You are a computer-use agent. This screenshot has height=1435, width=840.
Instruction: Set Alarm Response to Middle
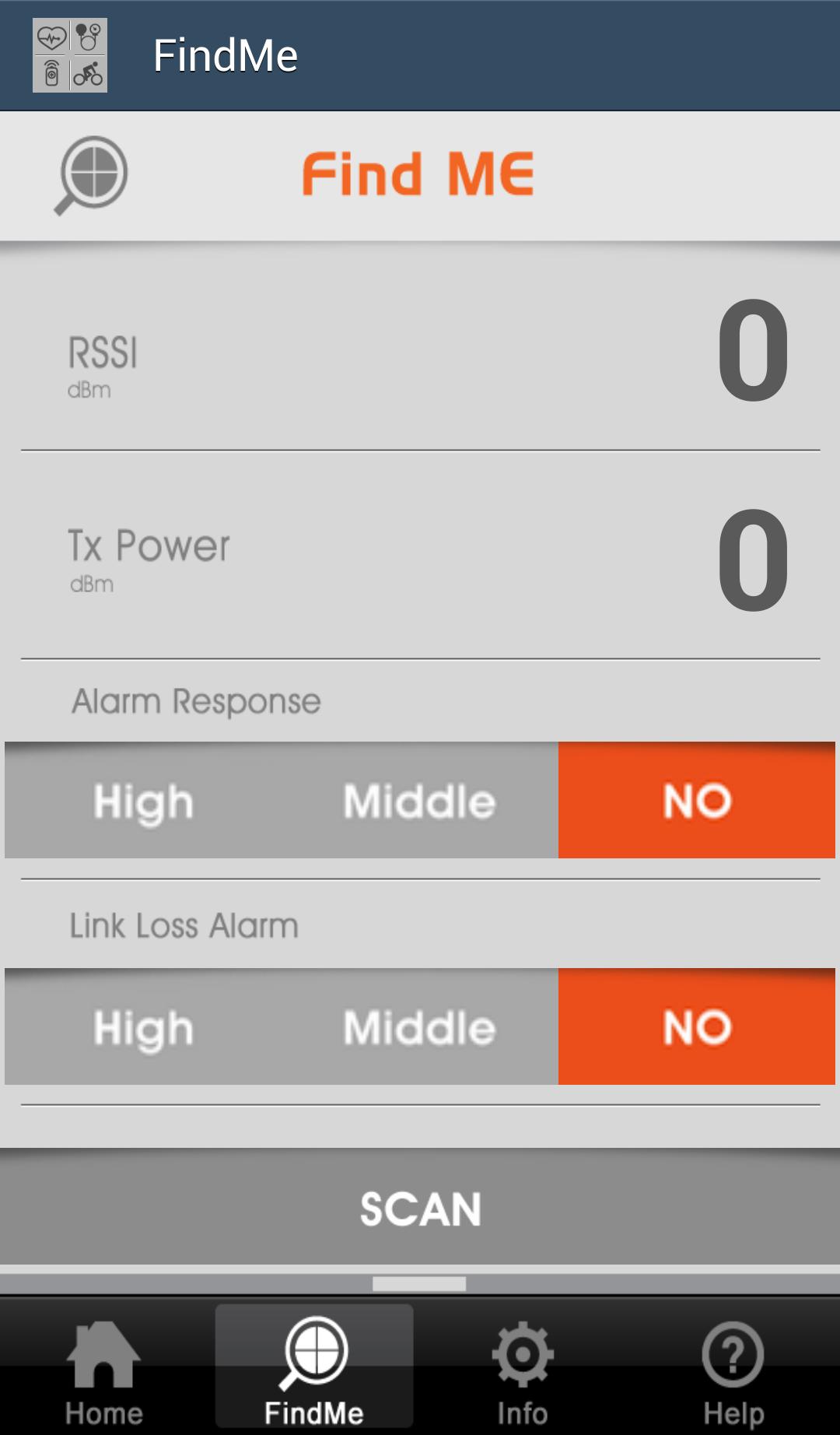pos(419,801)
